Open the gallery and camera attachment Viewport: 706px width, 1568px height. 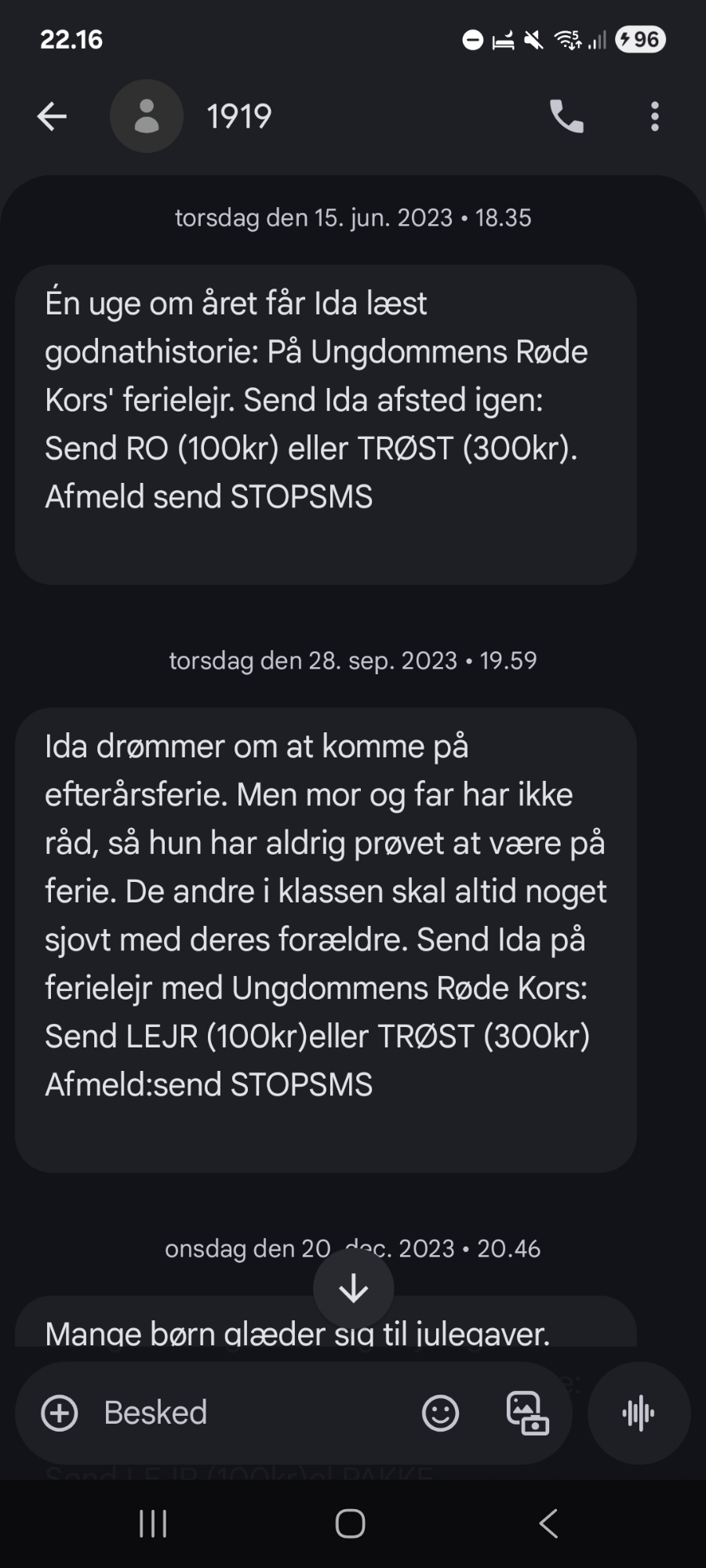point(527,1413)
